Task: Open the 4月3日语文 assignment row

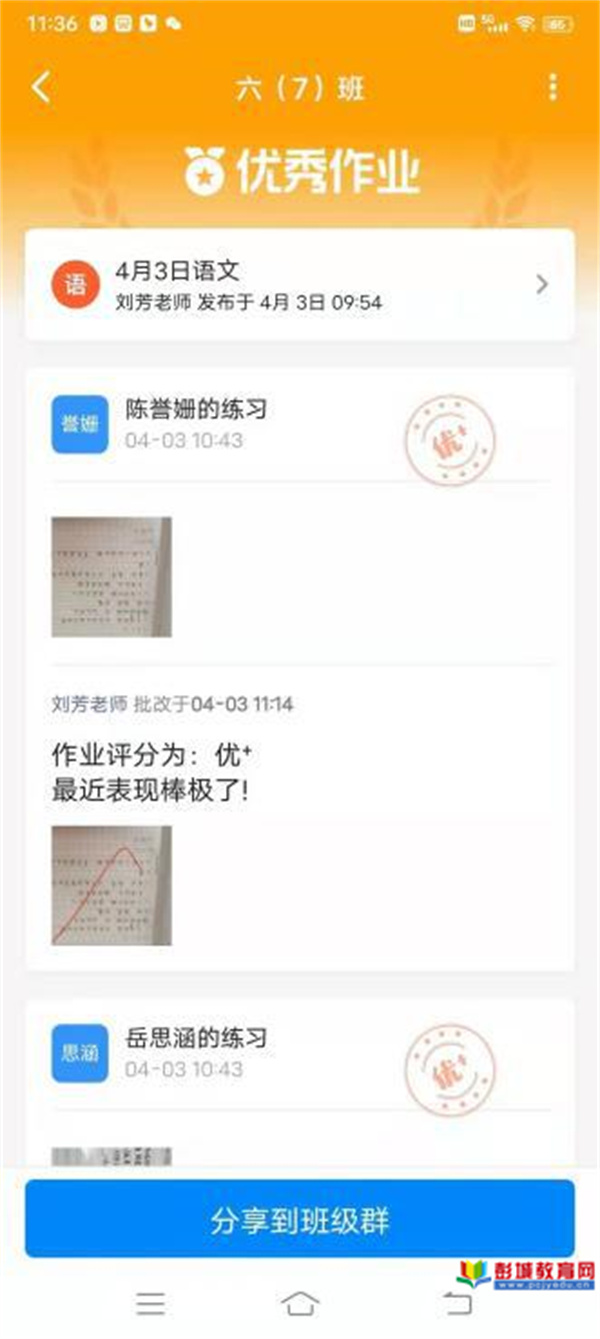Action: (299, 285)
